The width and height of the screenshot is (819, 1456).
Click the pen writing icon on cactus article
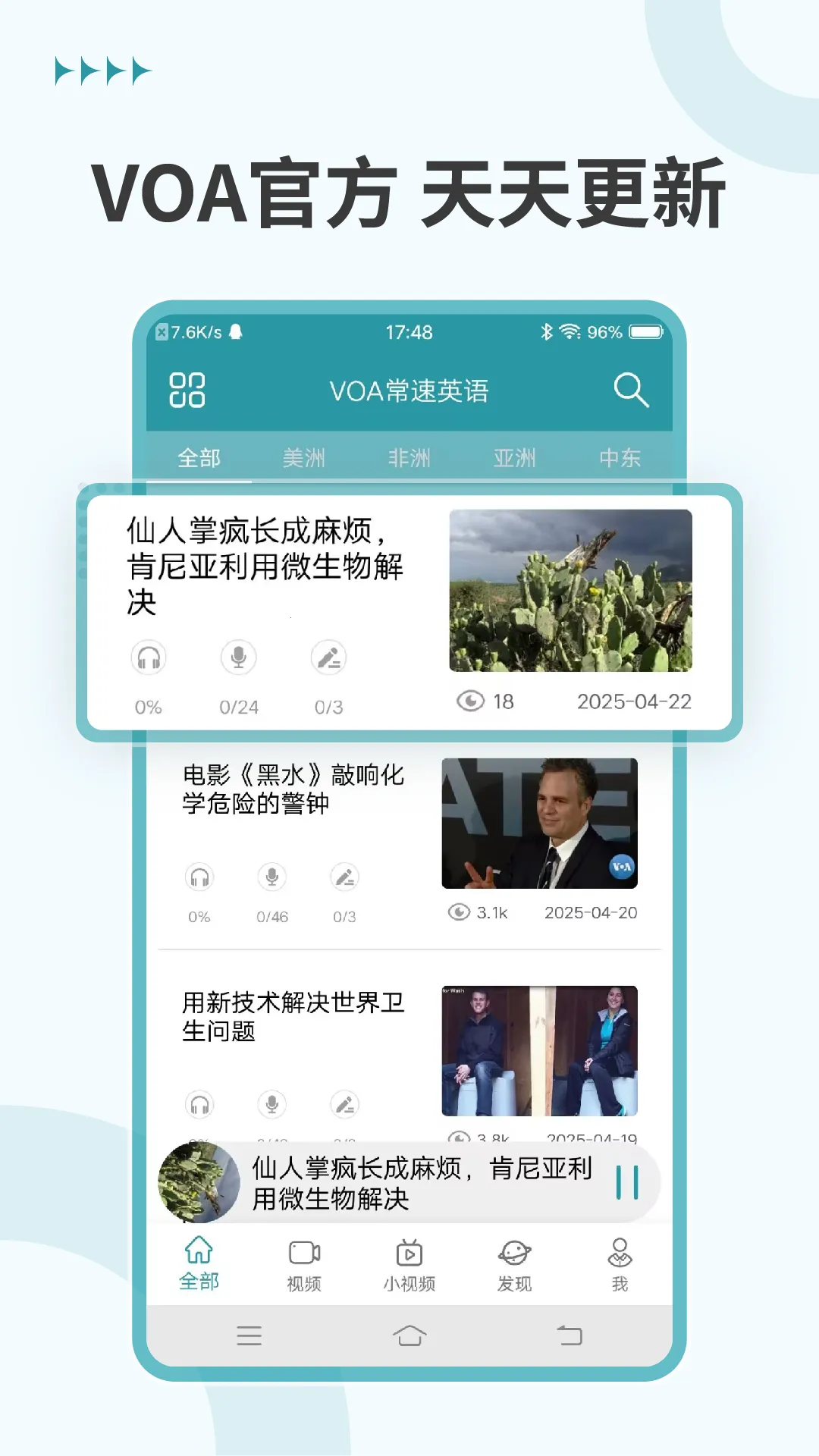[329, 659]
